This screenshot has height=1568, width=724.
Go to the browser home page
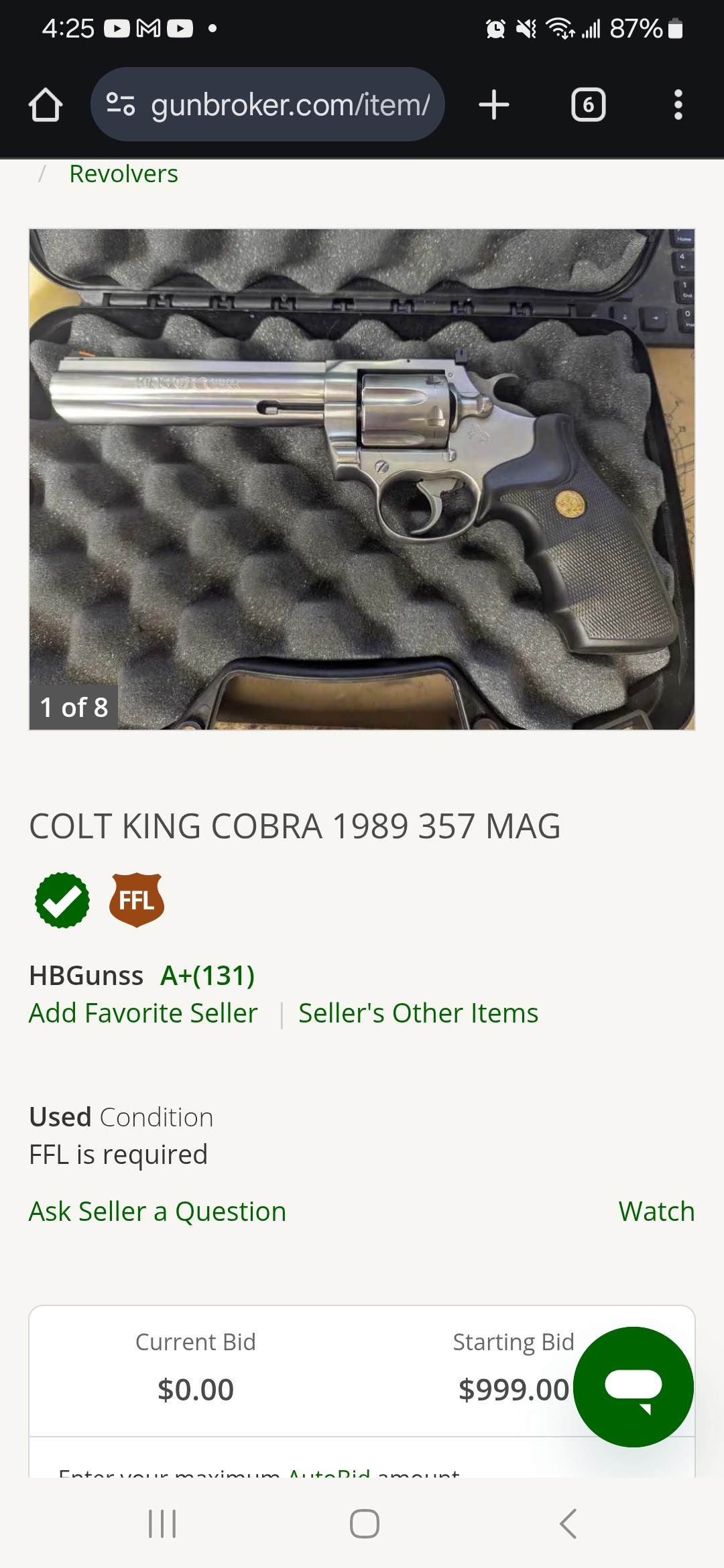[x=46, y=105]
